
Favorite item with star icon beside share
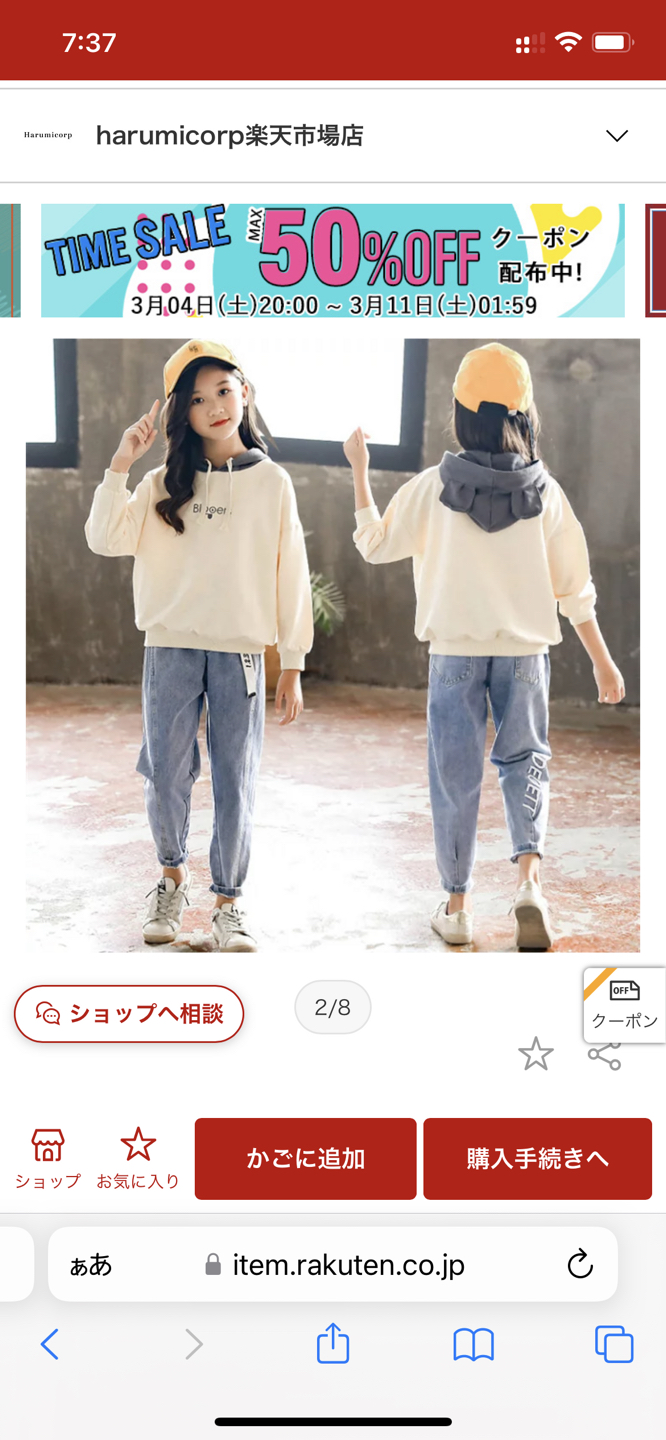[x=536, y=1054]
